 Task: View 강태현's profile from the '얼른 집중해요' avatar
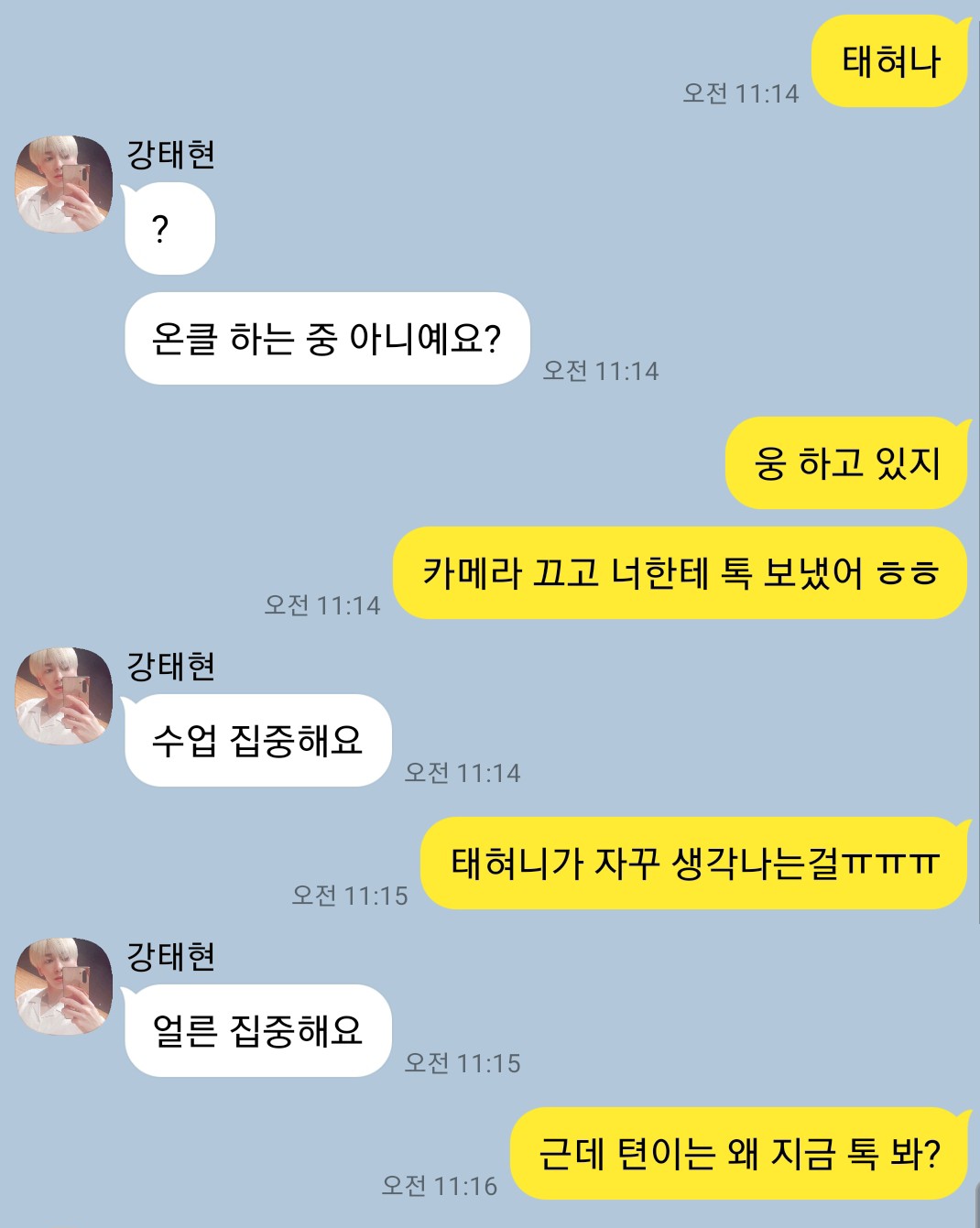pos(64,986)
